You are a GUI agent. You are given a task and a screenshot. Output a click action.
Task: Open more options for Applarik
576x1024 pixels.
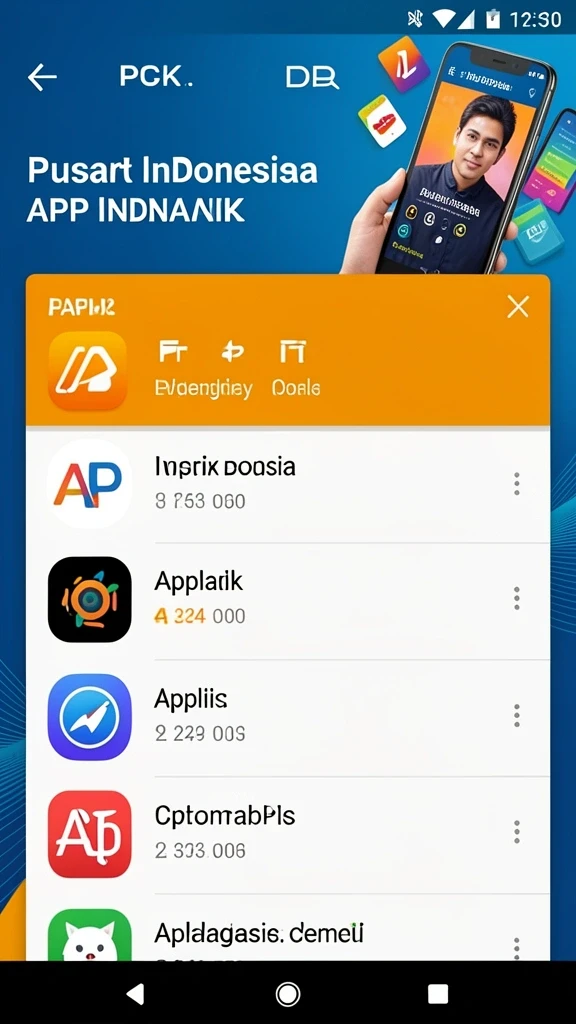tap(517, 598)
